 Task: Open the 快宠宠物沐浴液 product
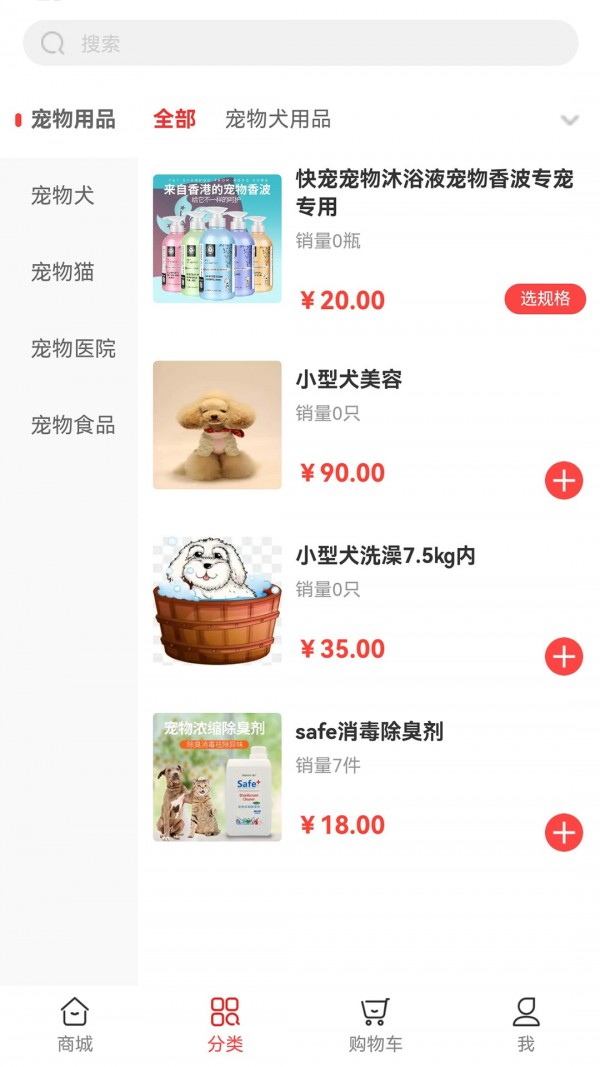tap(434, 193)
